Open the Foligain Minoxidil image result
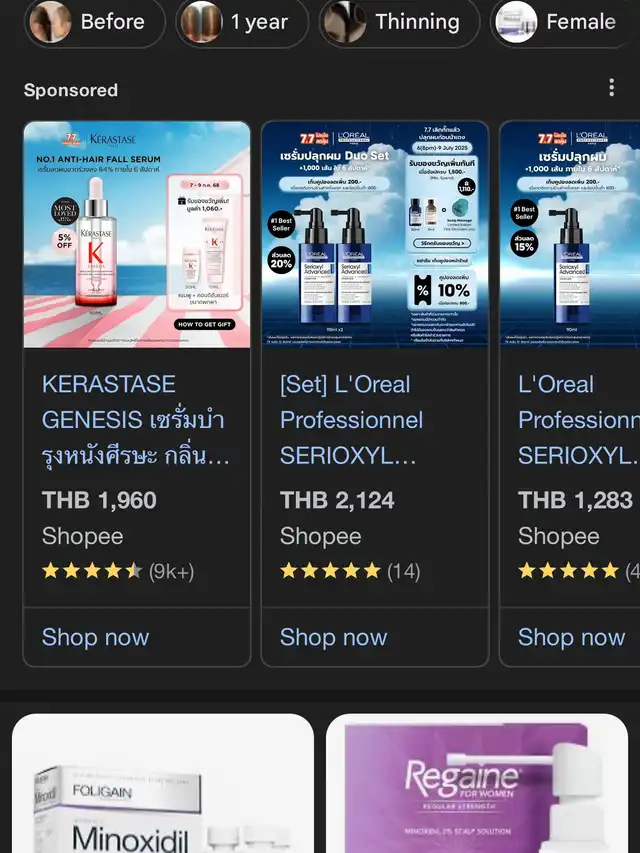This screenshot has width=640, height=853. pyautogui.click(x=162, y=785)
